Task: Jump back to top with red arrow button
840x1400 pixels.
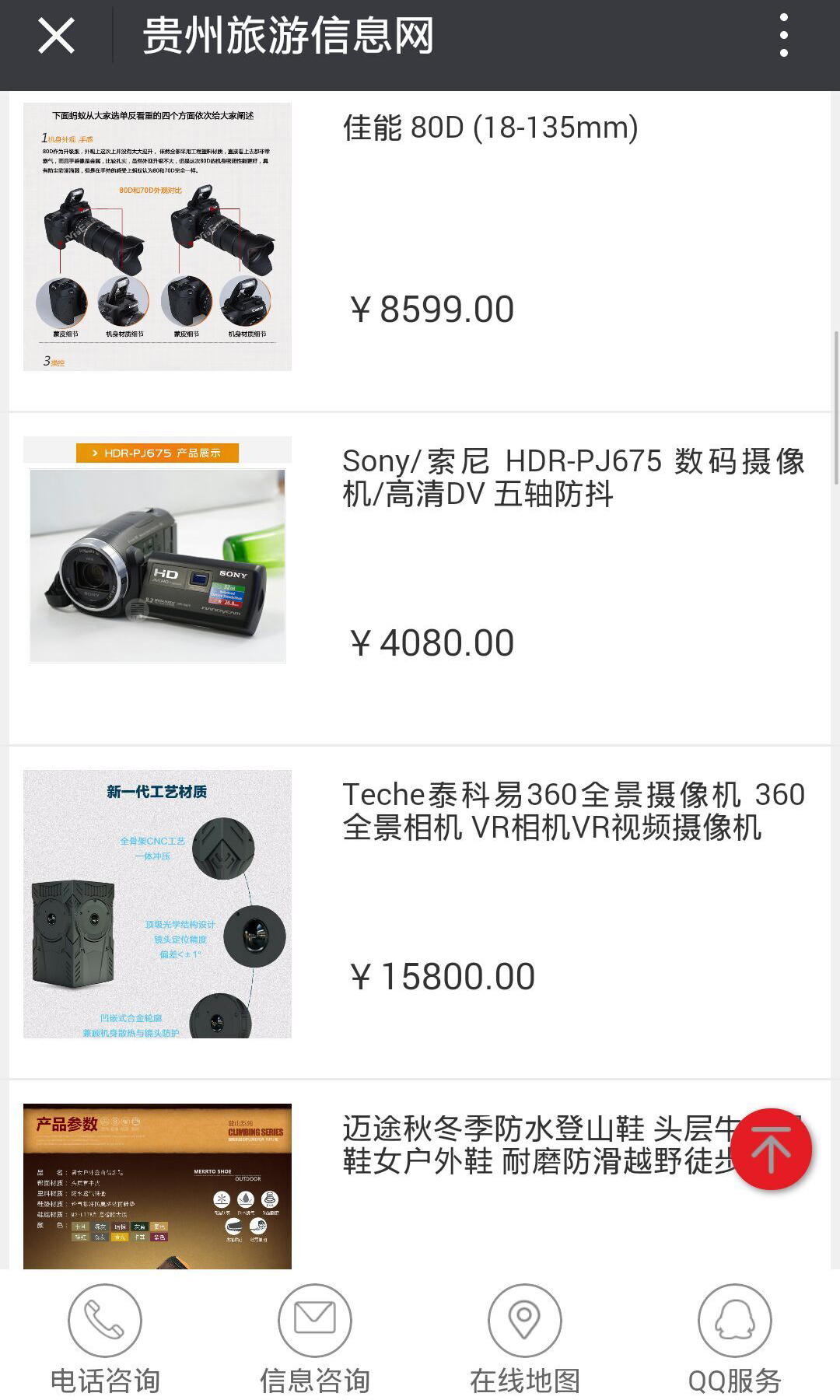Action: (x=771, y=1150)
